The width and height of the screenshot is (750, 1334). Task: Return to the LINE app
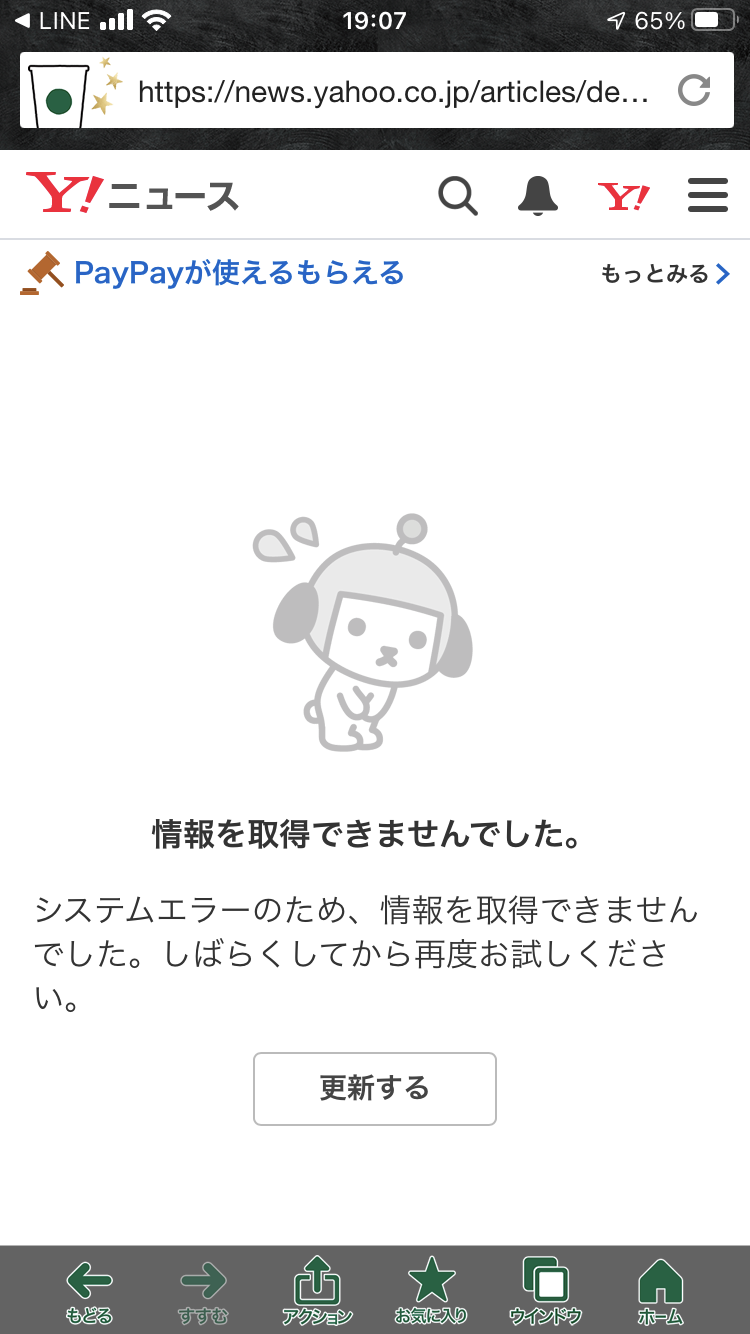(x=55, y=20)
